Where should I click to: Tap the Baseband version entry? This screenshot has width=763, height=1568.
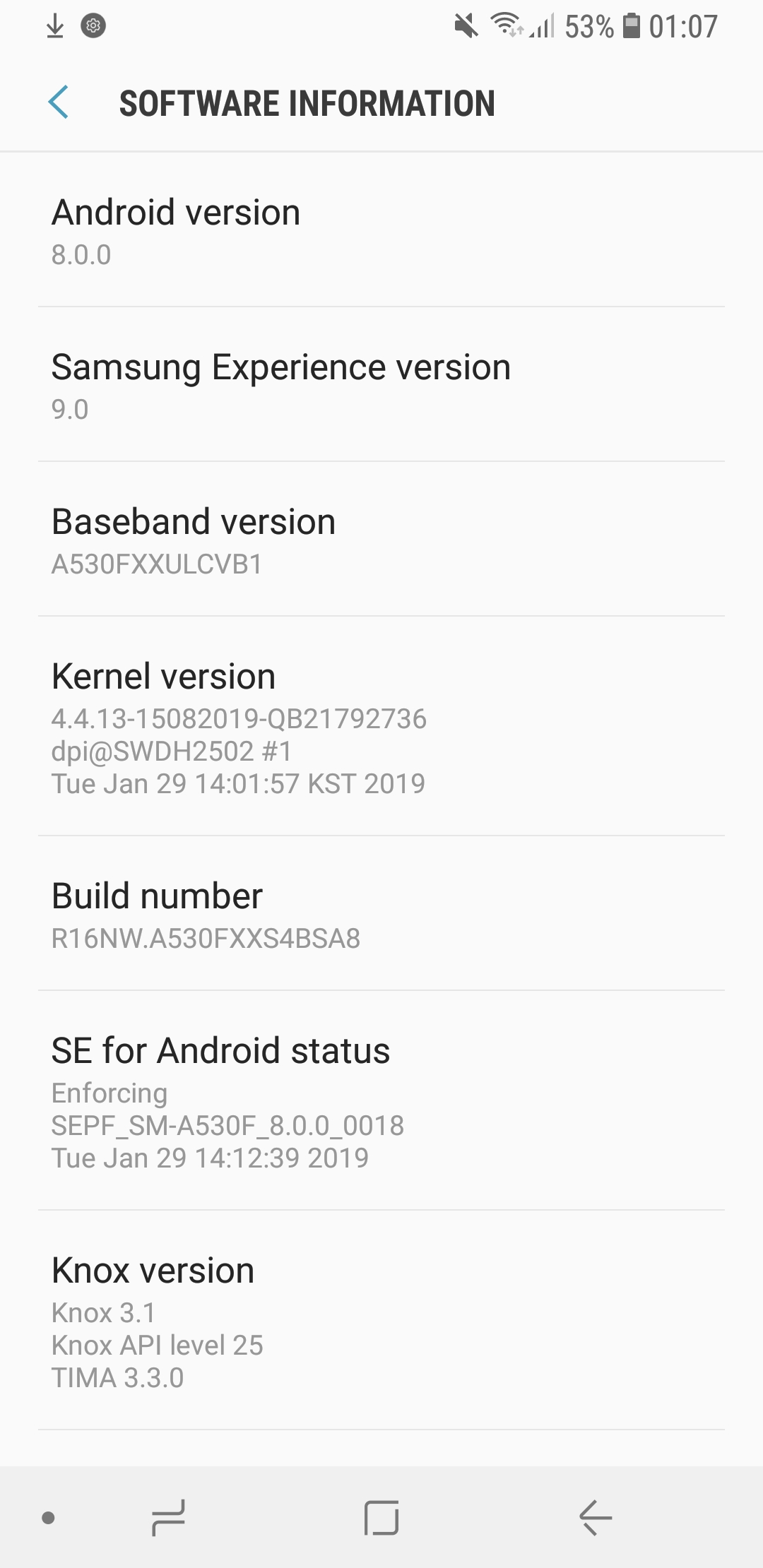coord(381,540)
